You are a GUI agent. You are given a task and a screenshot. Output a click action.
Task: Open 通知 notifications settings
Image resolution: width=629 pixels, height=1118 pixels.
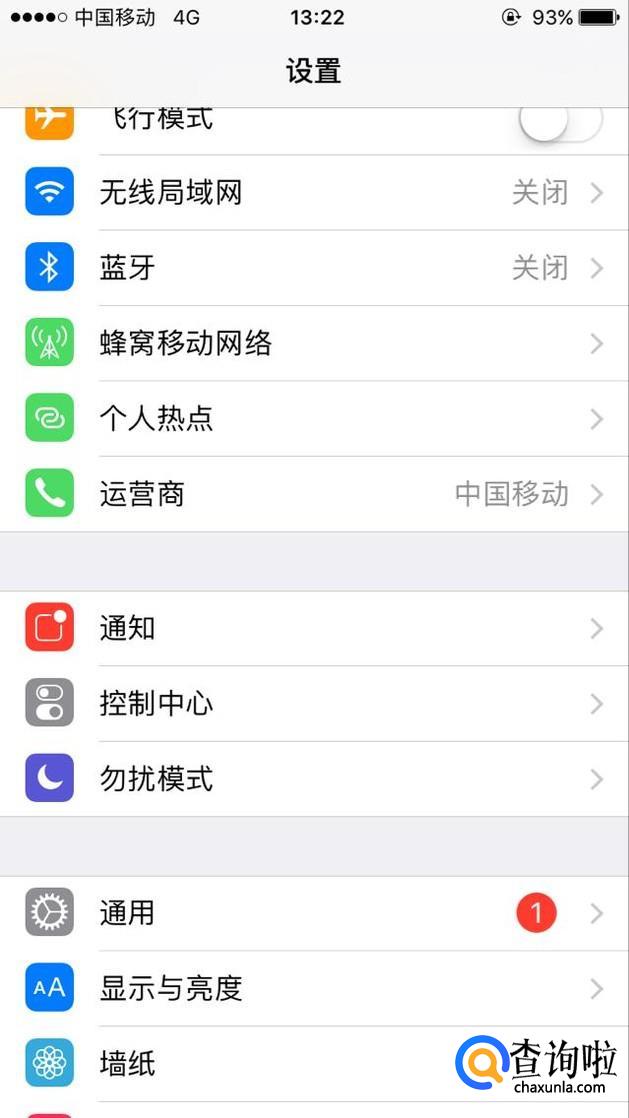click(314, 628)
